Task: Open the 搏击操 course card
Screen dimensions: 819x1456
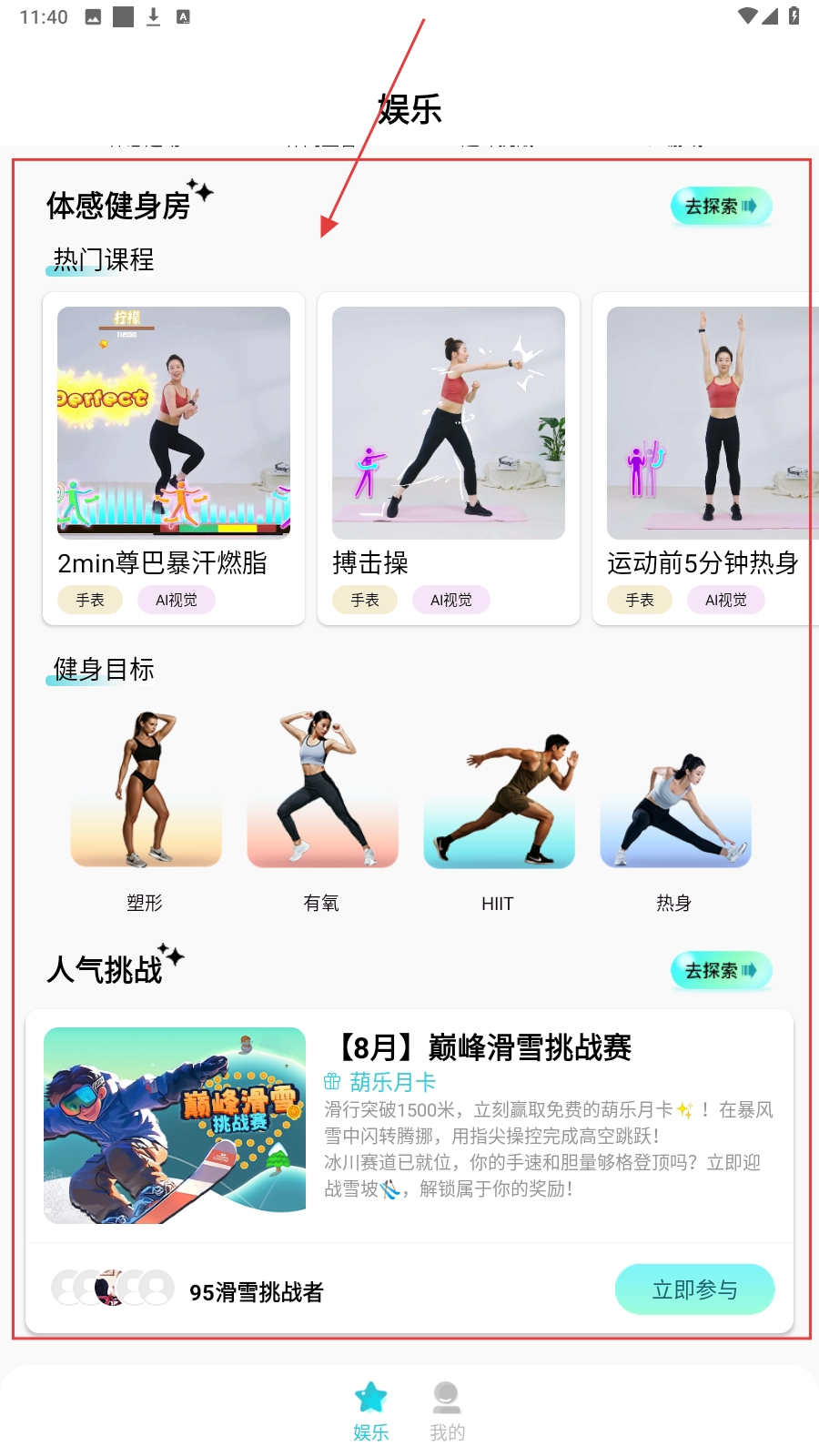Action: tap(448, 458)
